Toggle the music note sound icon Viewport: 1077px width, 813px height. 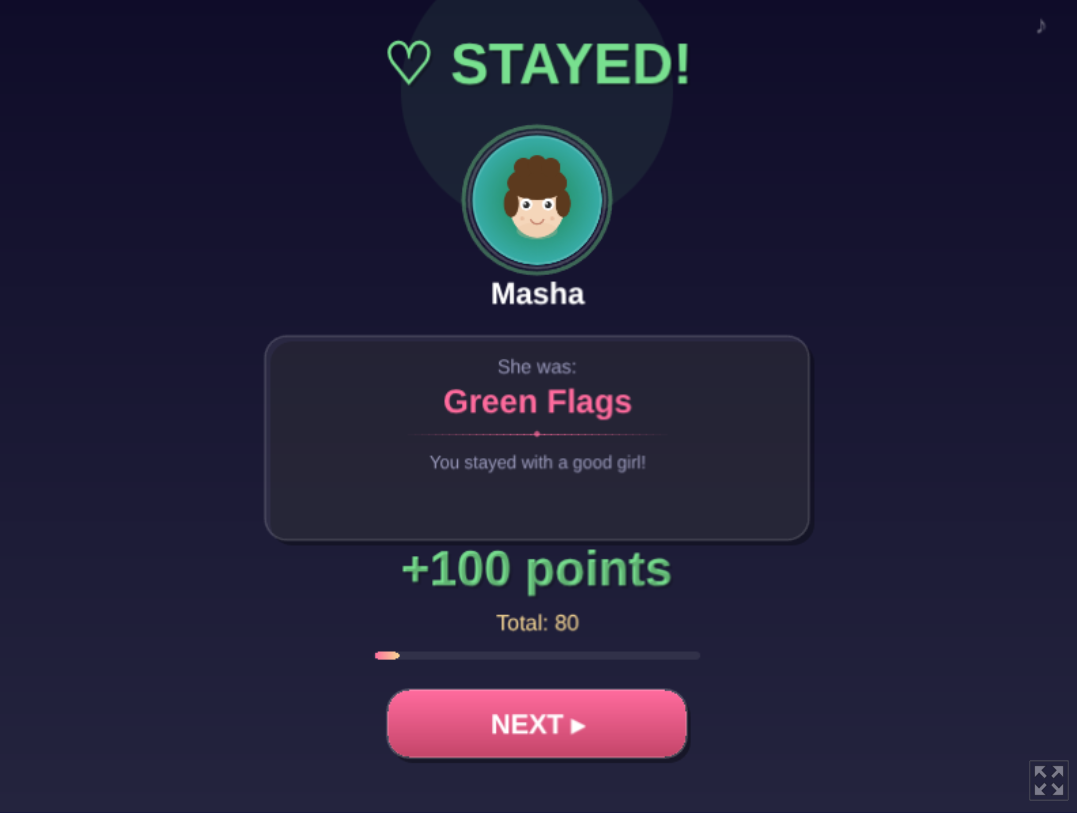pos(1041,26)
